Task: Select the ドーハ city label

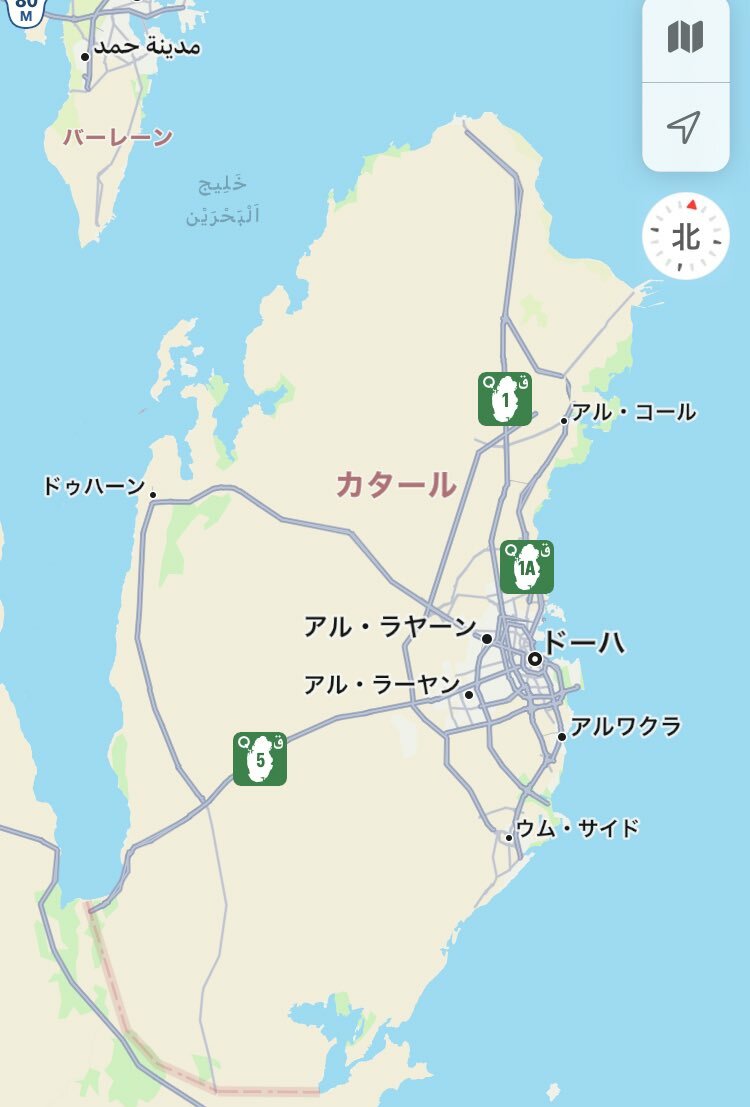Action: [x=583, y=642]
